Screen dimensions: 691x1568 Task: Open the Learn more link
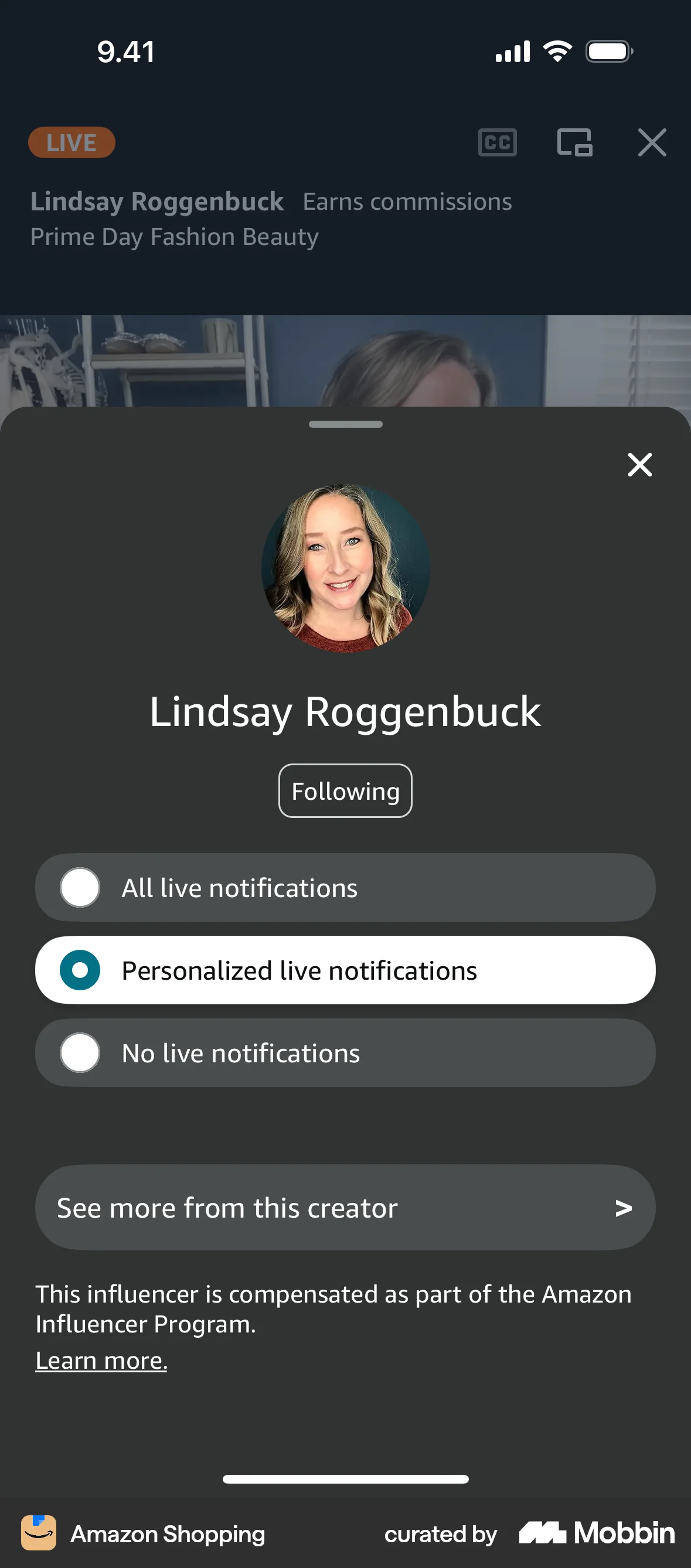101,1361
